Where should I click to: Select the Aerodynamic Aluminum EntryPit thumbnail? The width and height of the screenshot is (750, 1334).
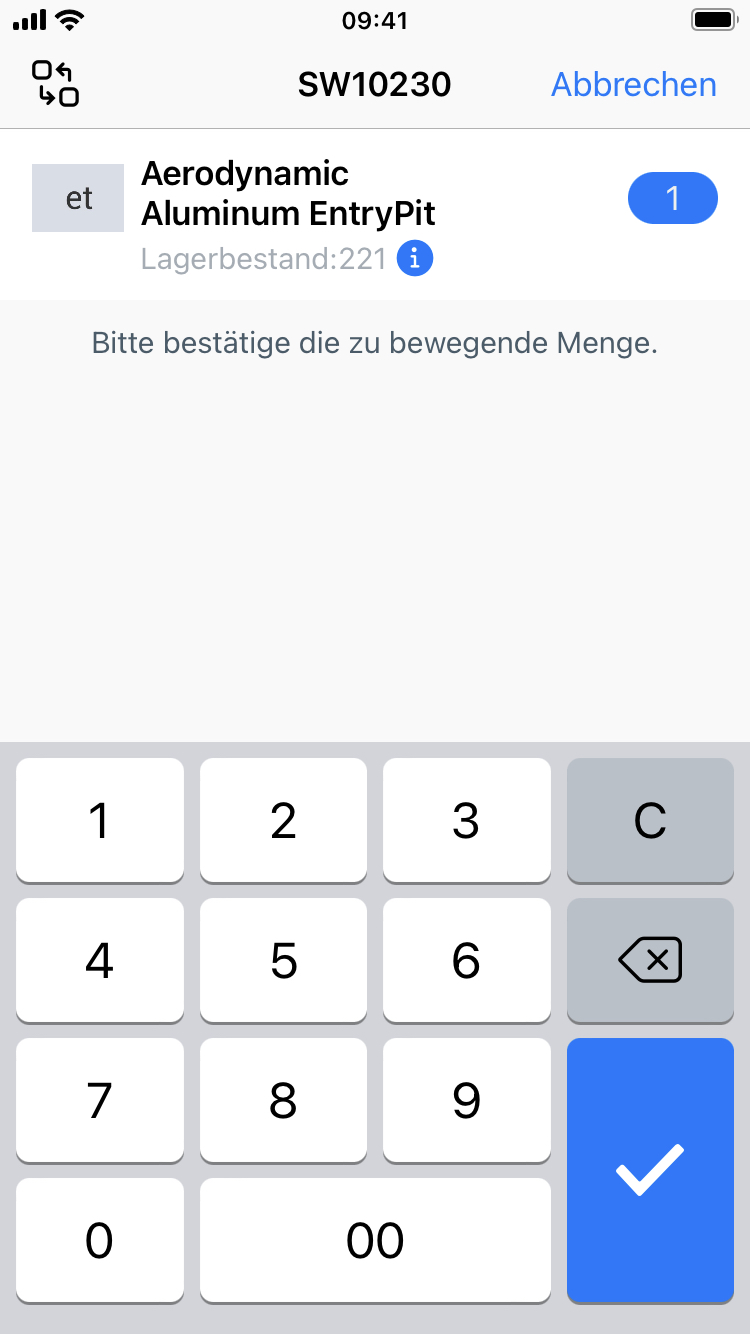pos(78,198)
